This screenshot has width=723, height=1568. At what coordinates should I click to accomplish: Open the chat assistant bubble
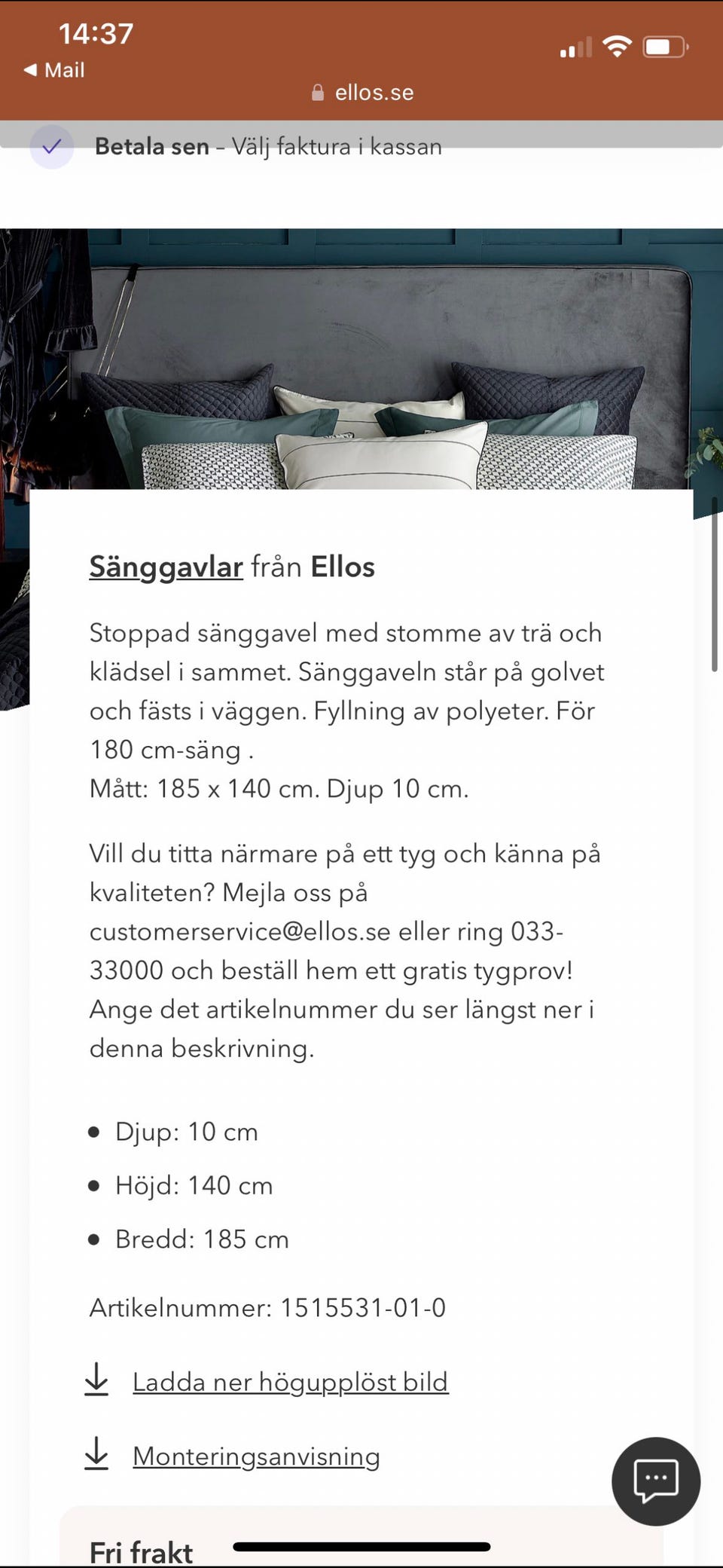[654, 1481]
